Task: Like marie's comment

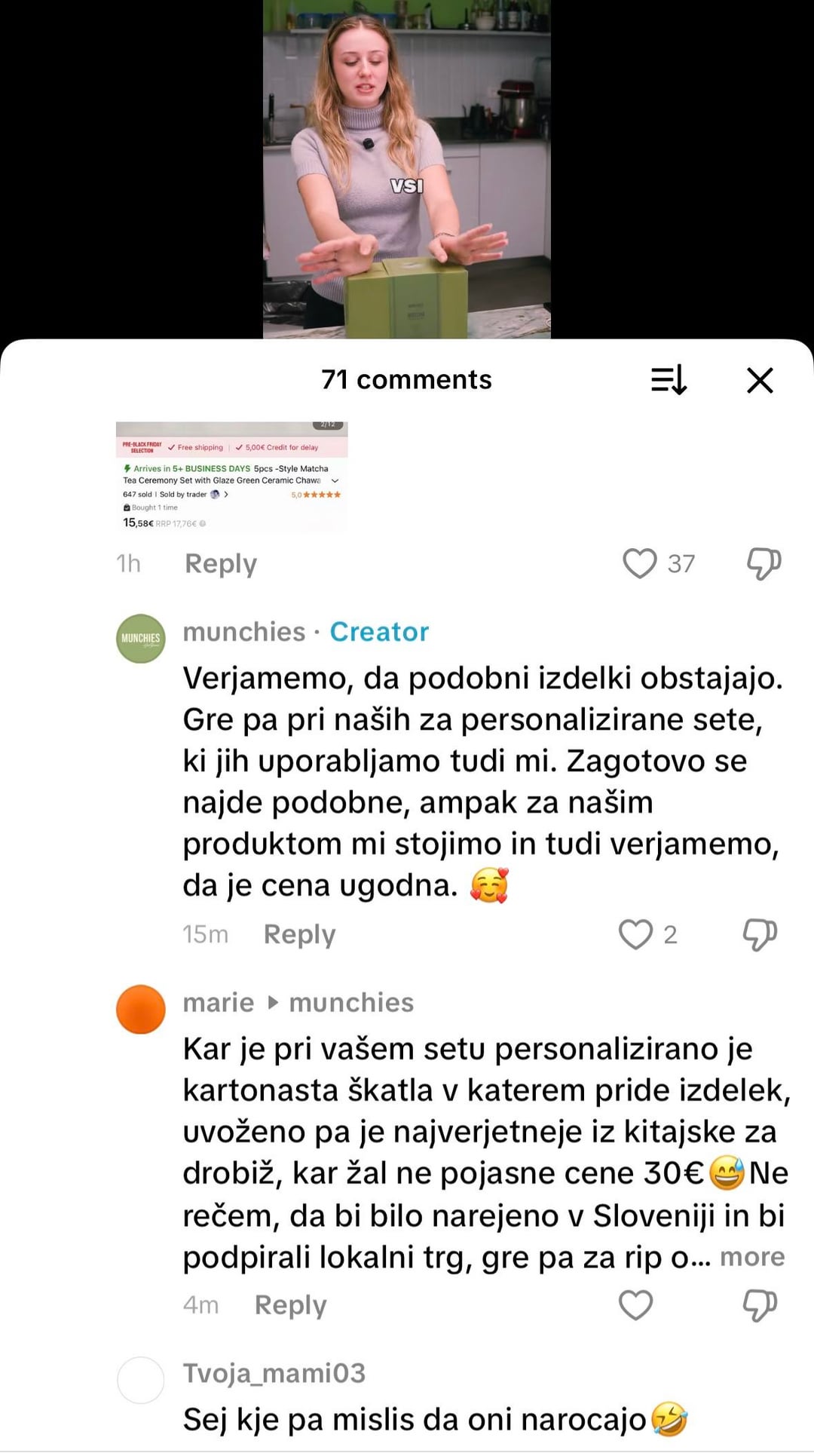Action: tap(635, 1305)
